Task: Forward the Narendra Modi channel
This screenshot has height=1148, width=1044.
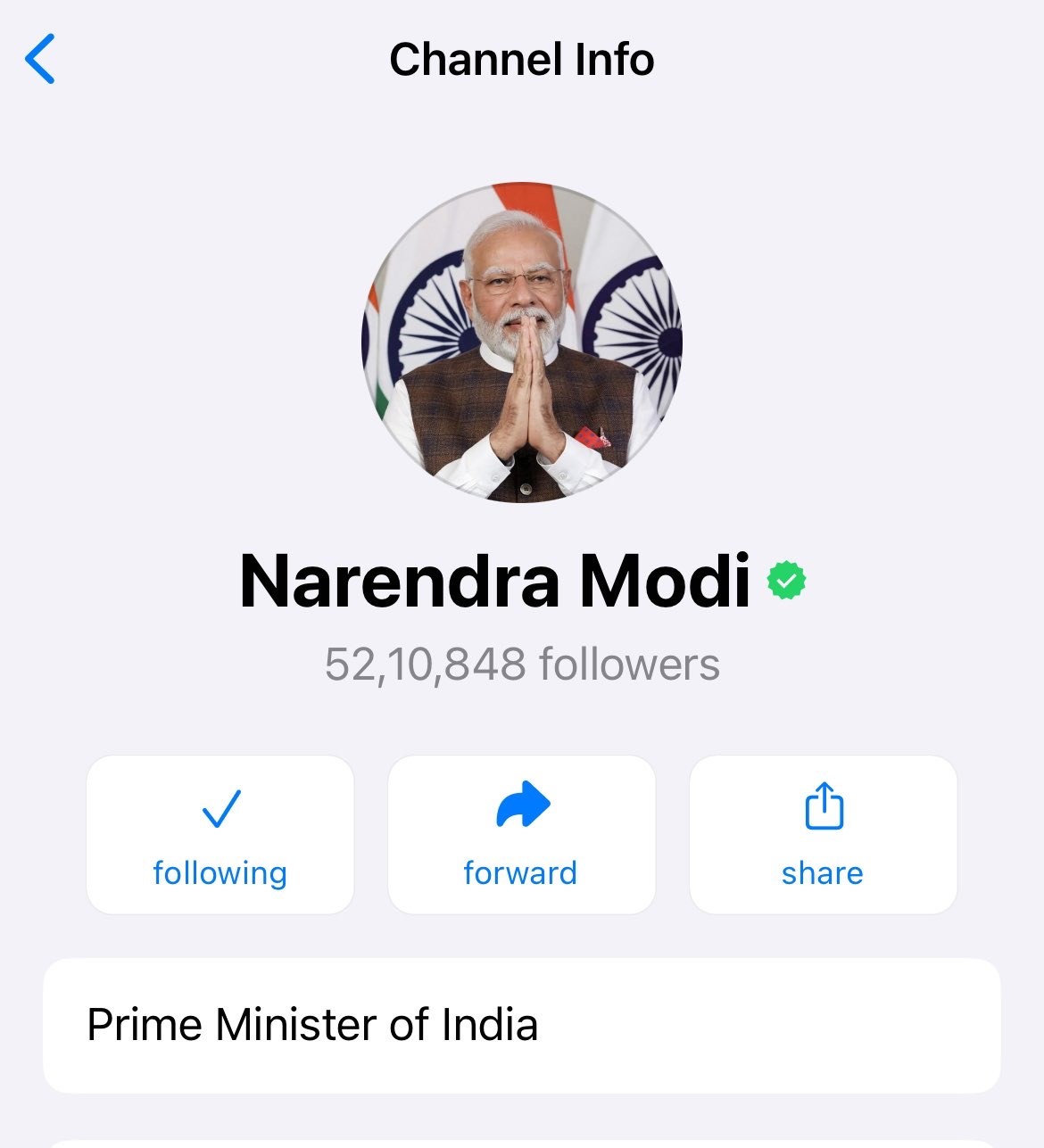Action: coord(521,834)
